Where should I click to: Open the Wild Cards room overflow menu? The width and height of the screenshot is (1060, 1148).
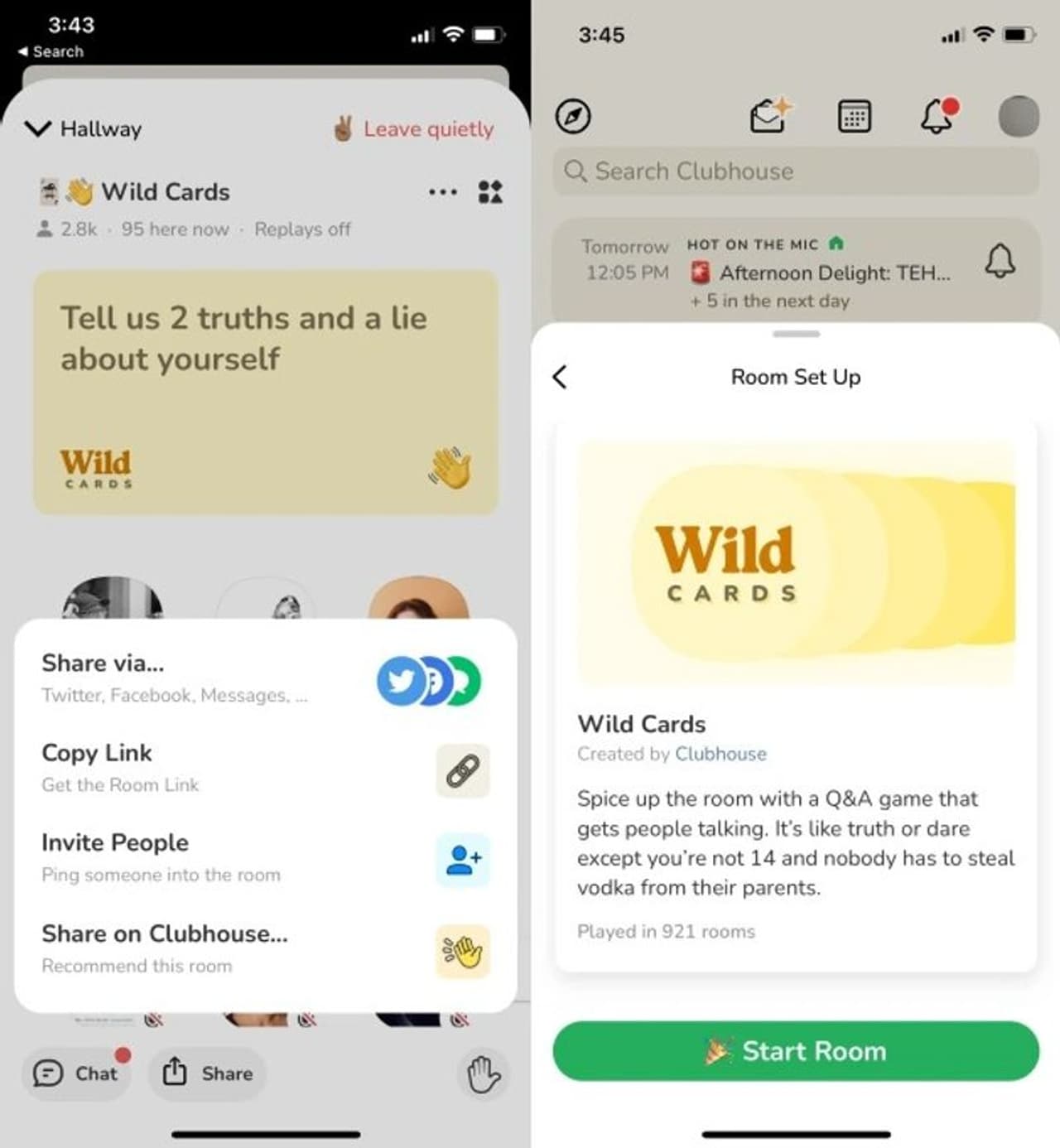[x=442, y=192]
